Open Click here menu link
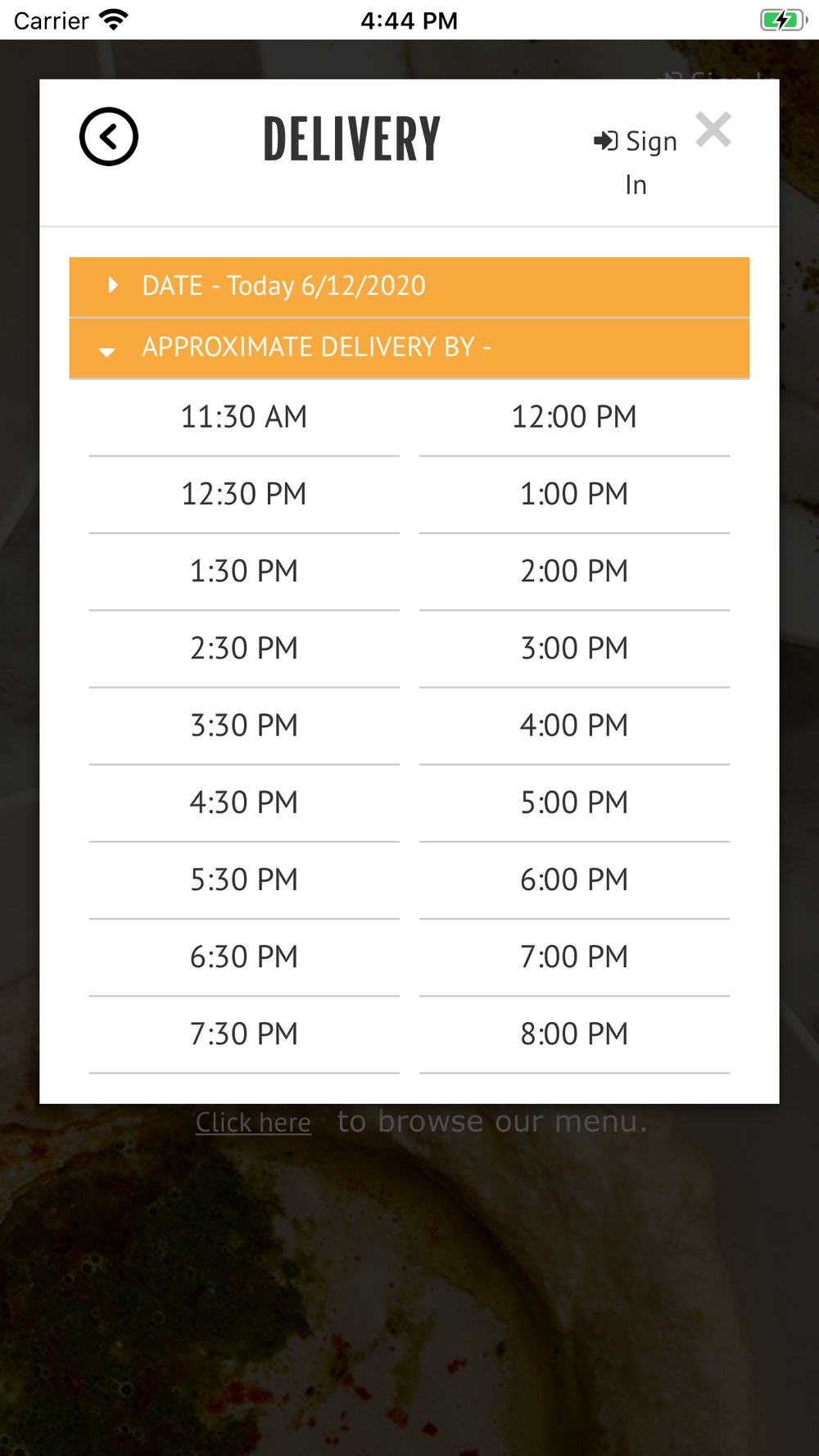819x1456 pixels. [253, 1122]
